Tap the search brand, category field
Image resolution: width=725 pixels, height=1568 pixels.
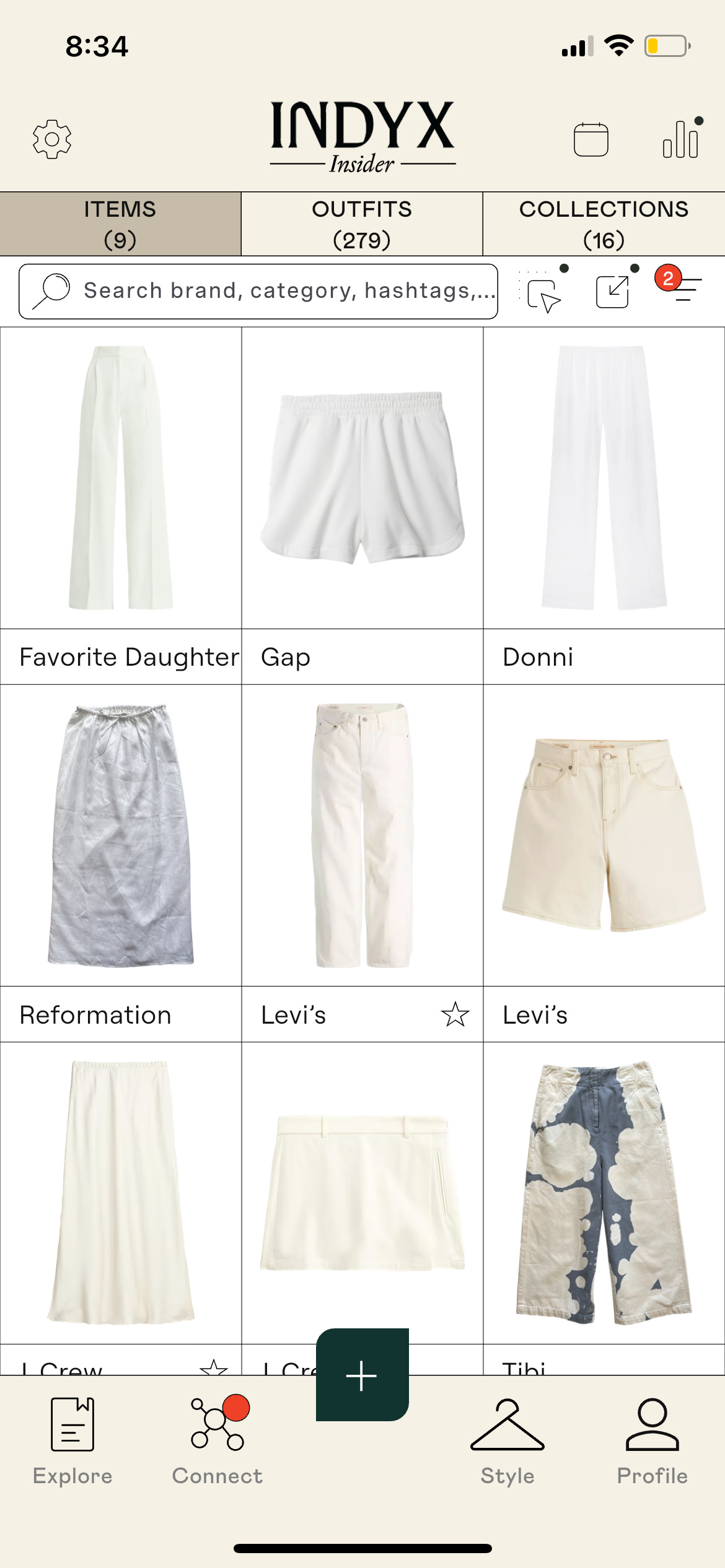click(x=258, y=291)
